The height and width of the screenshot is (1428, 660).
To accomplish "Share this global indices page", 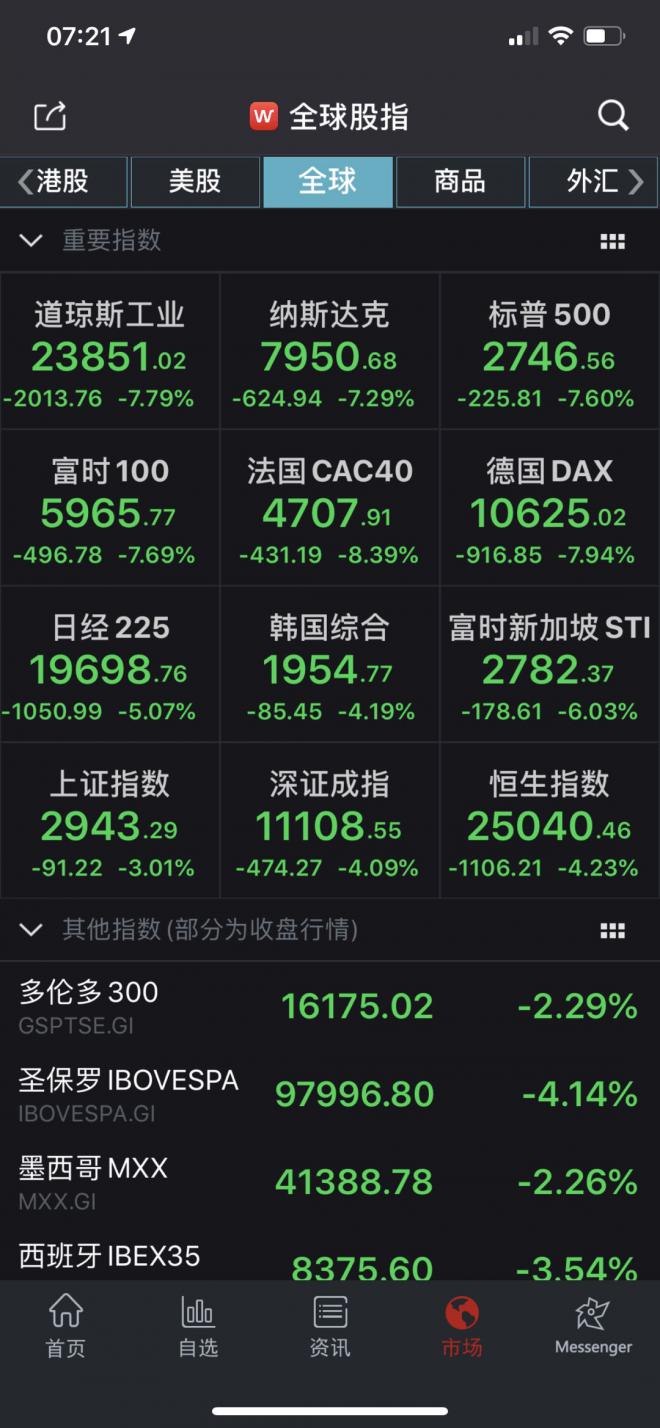I will tap(50, 116).
